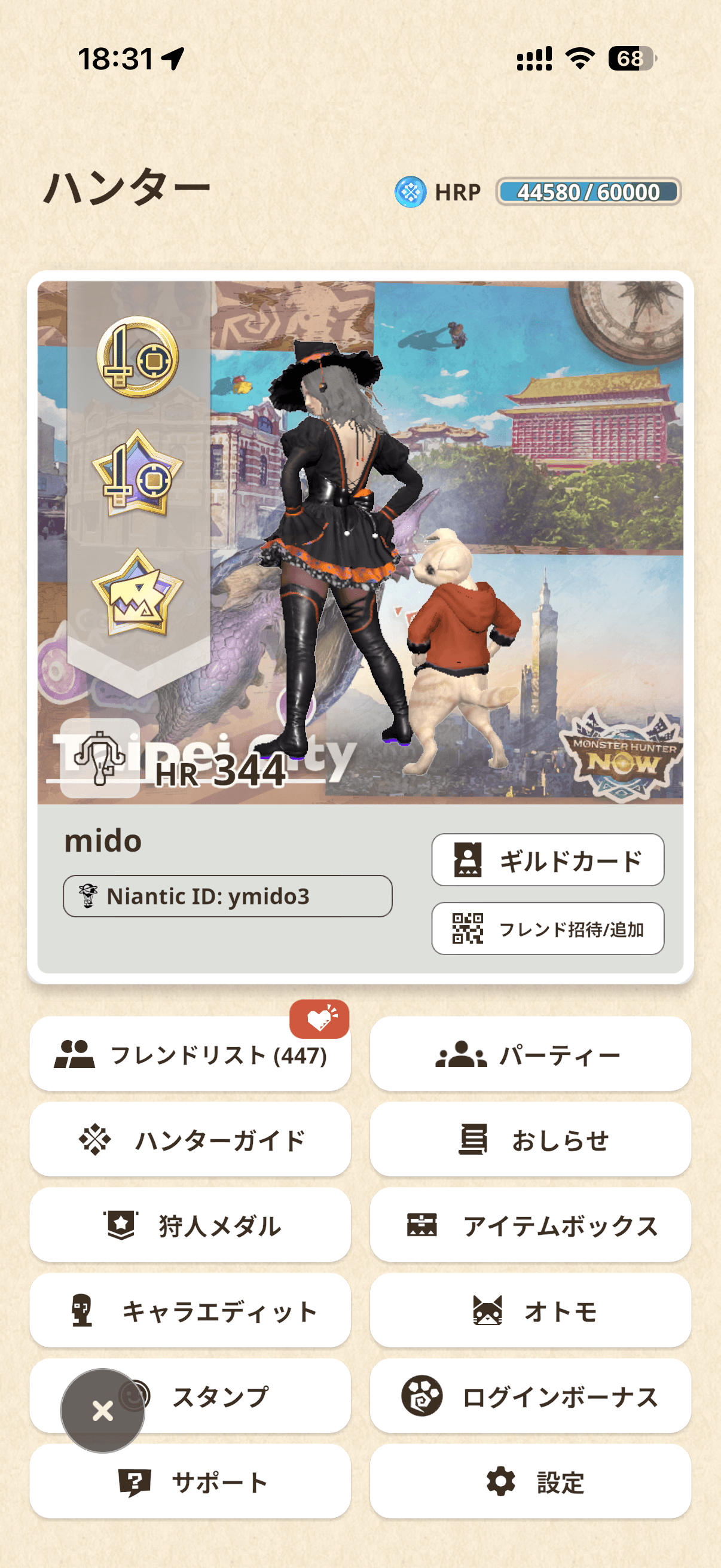Open the オトモ companion menu
This screenshot has width=721, height=1568.
529,1310
